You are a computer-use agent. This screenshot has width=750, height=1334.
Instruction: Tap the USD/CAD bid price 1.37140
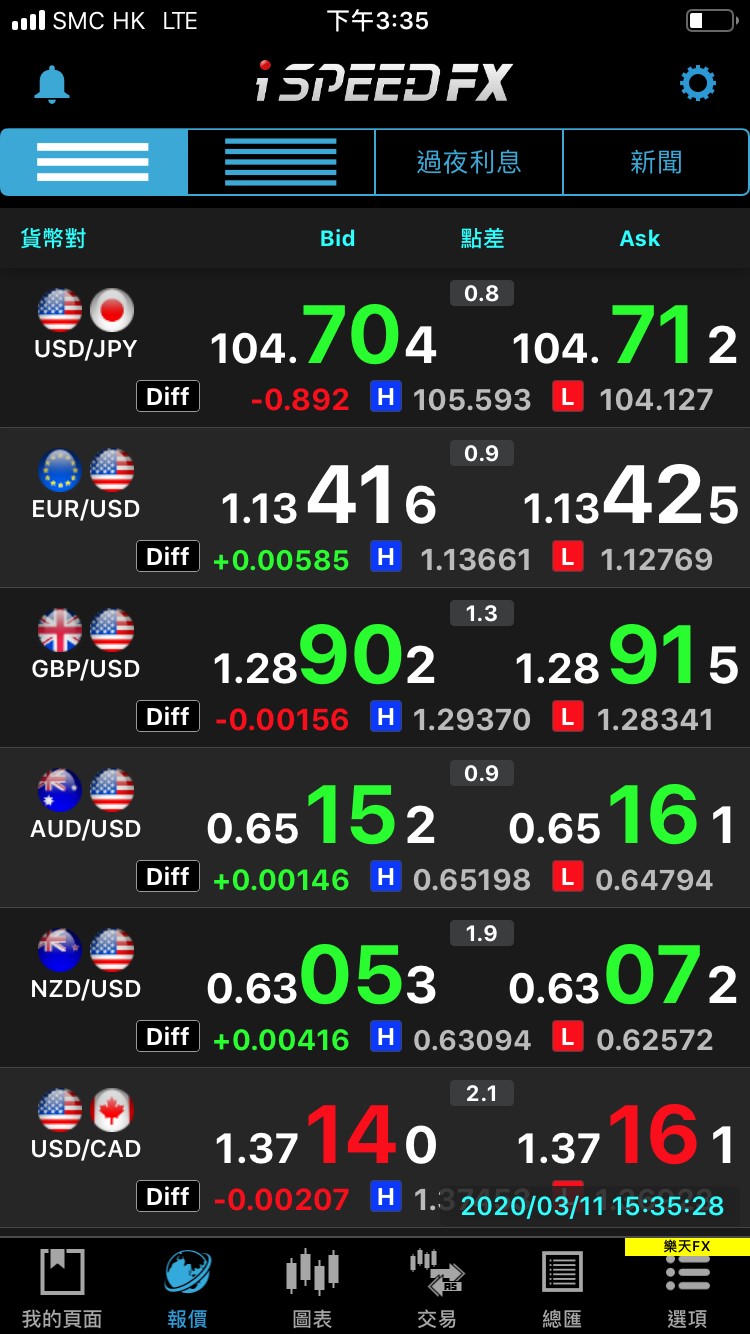click(x=326, y=1139)
